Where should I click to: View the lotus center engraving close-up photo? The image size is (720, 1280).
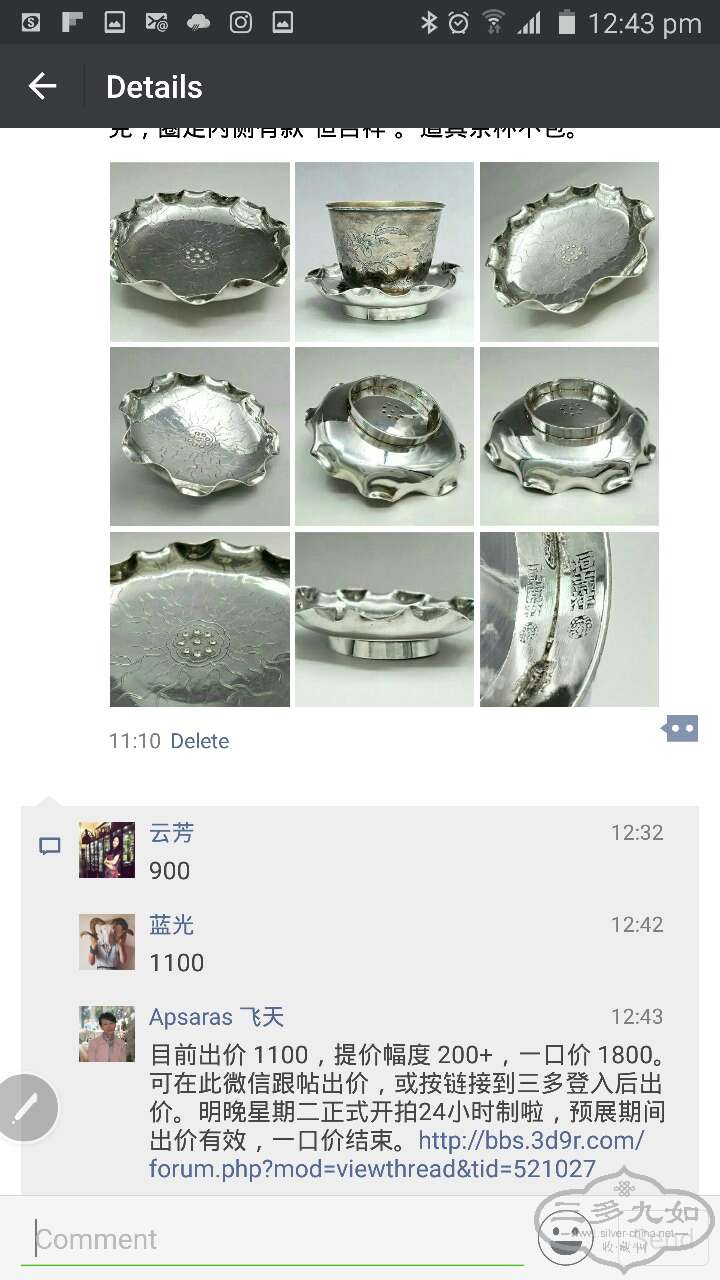point(200,619)
